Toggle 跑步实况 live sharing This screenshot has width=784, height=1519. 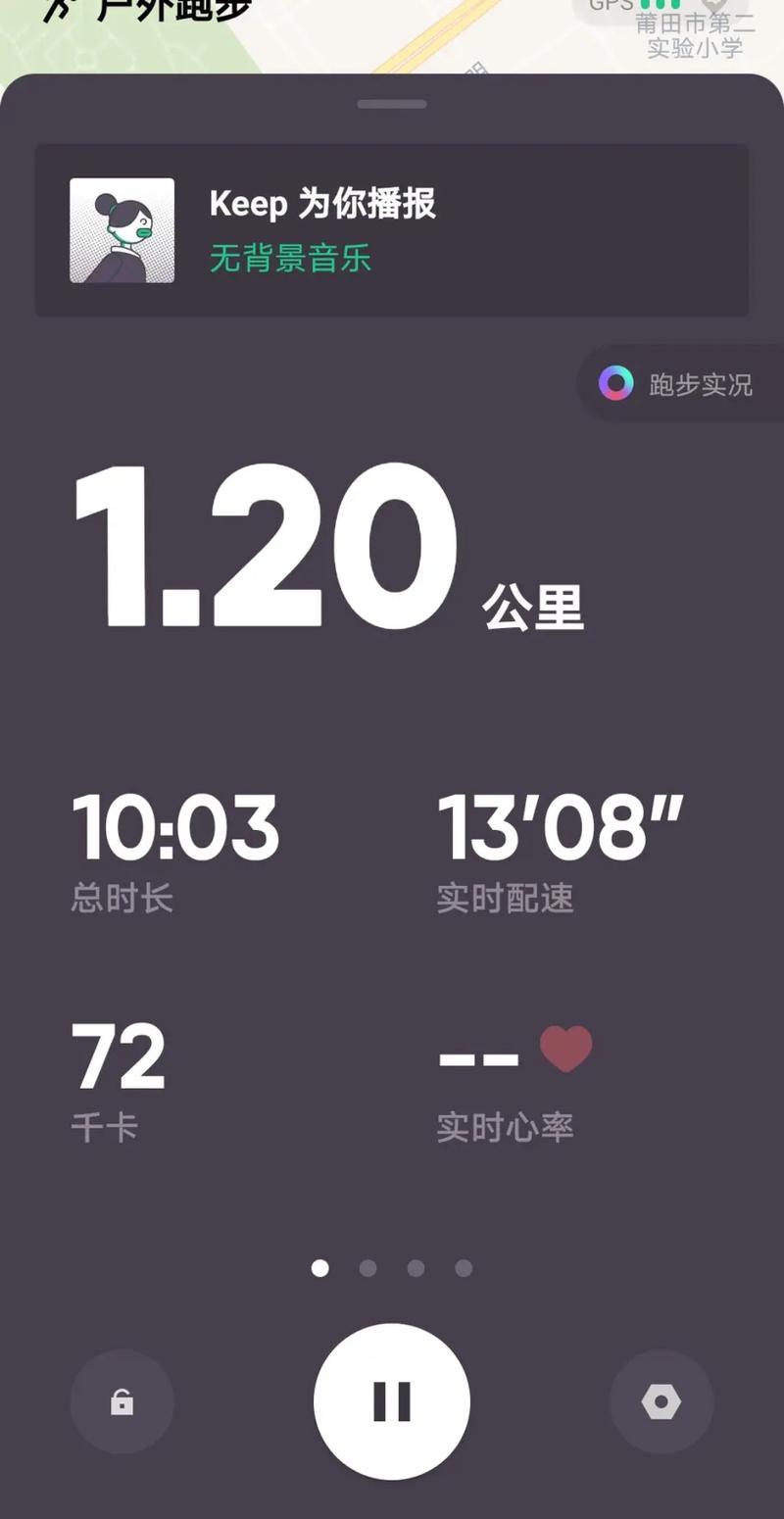686,384
